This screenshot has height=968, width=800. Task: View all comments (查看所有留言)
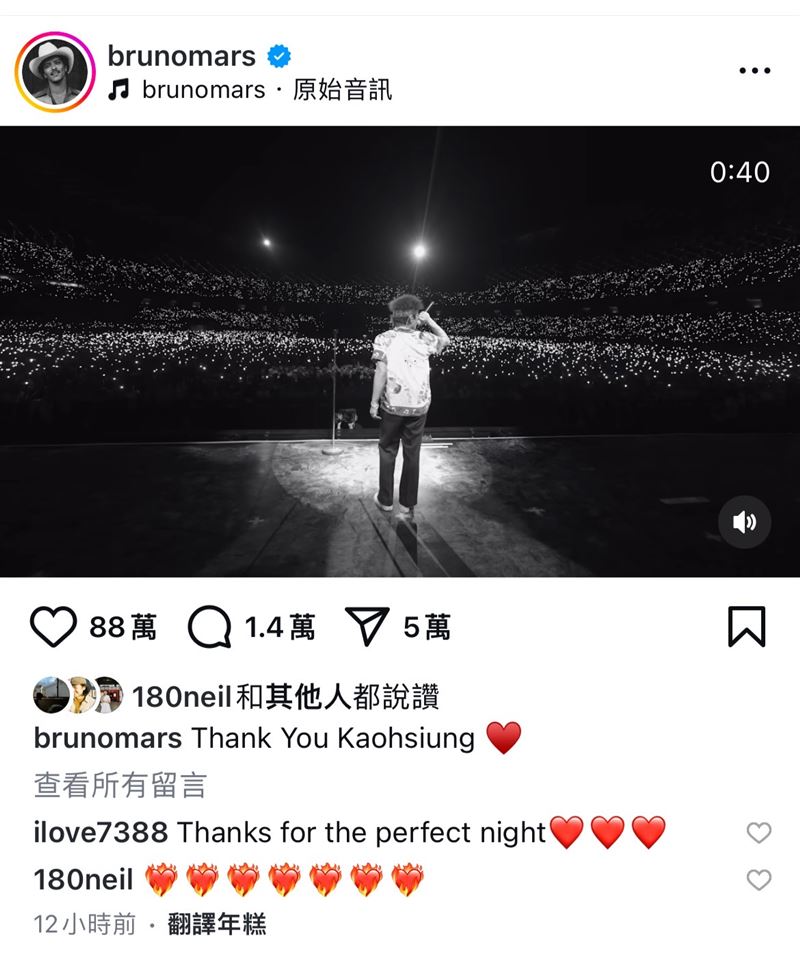(120, 786)
